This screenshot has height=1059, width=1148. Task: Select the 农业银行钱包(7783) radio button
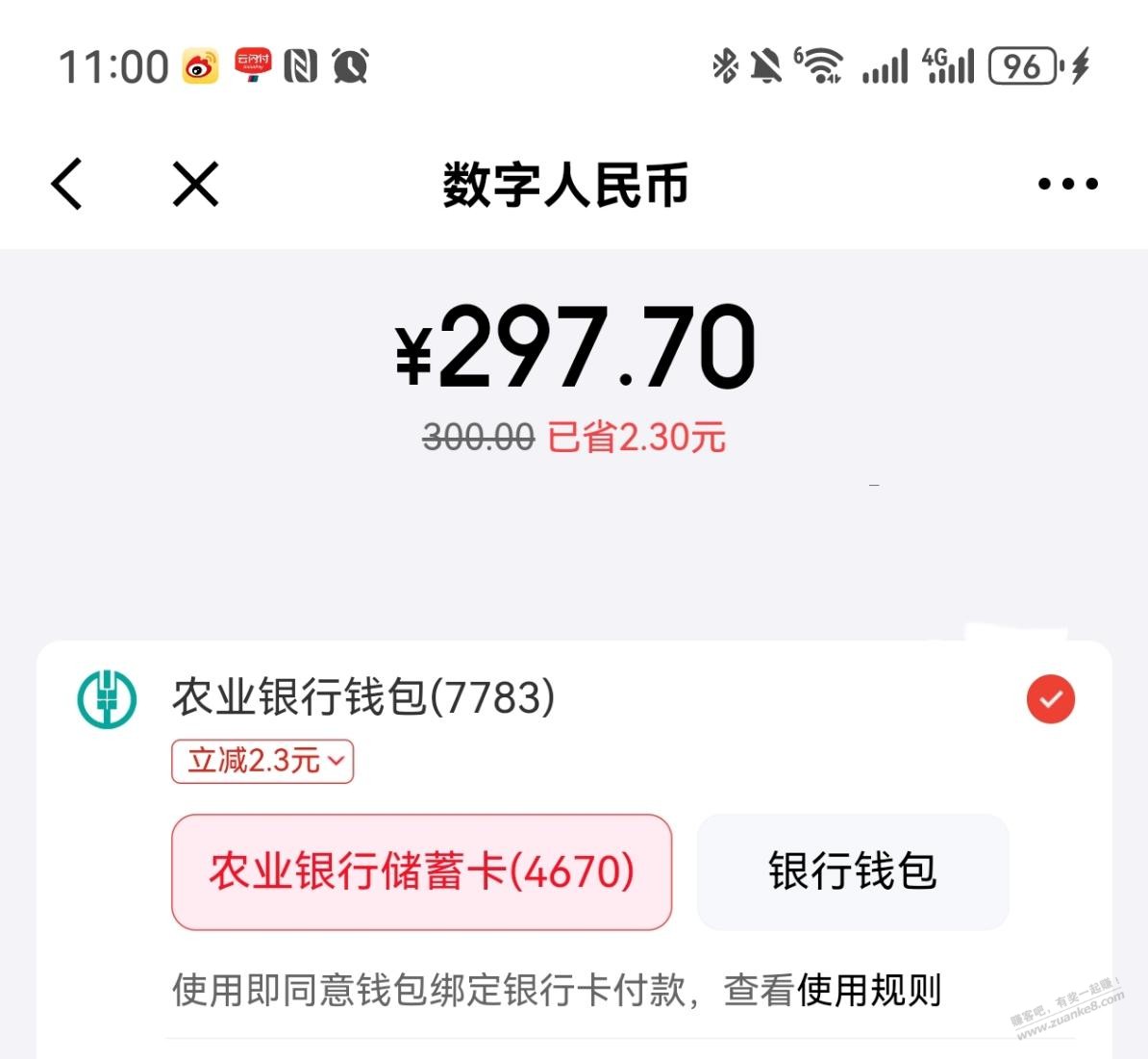[x=1050, y=699]
